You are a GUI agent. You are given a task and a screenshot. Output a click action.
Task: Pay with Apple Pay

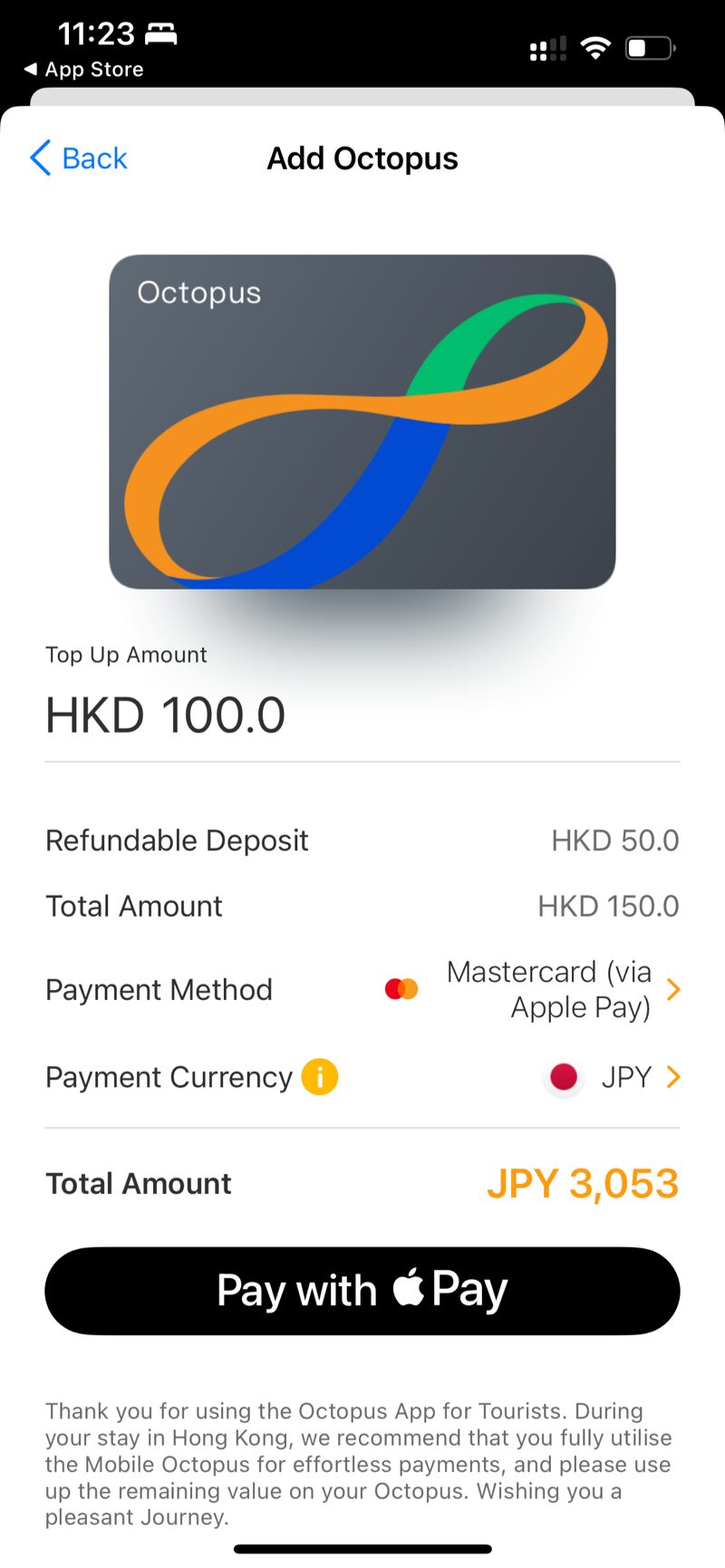[362, 1291]
